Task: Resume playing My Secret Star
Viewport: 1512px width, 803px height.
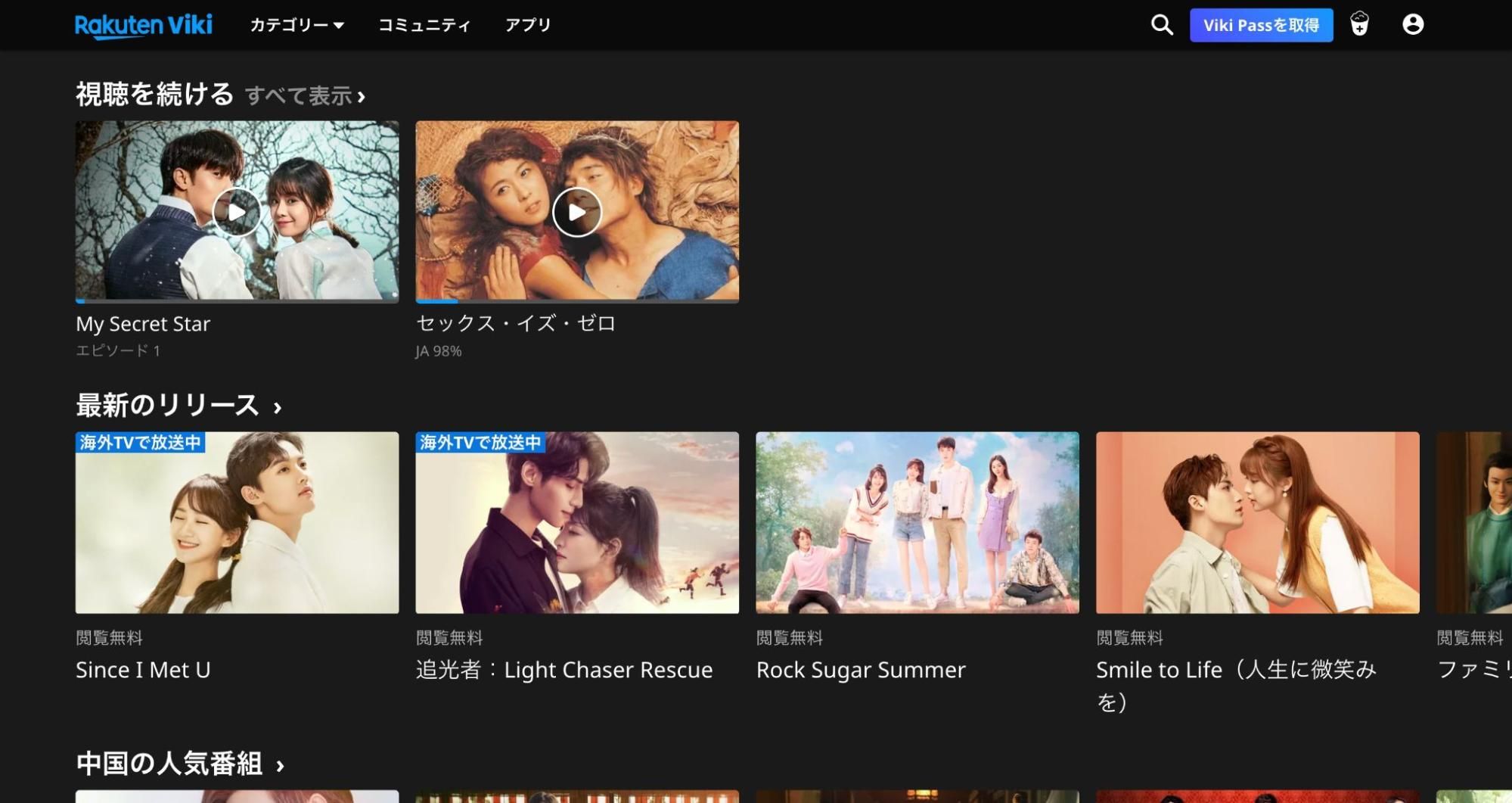Action: (237, 212)
